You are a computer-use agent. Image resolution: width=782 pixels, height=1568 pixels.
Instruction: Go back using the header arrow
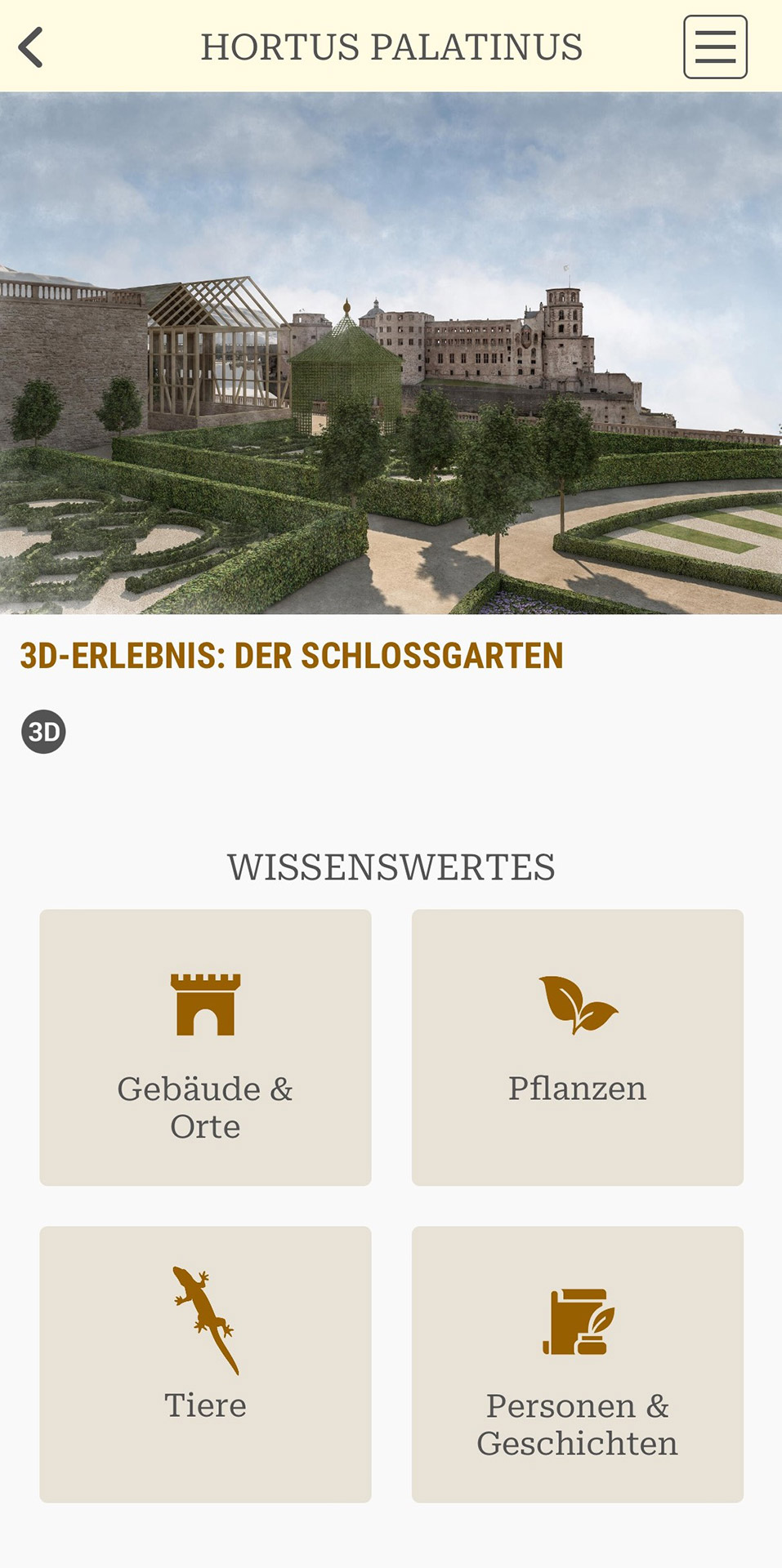pos(31,47)
